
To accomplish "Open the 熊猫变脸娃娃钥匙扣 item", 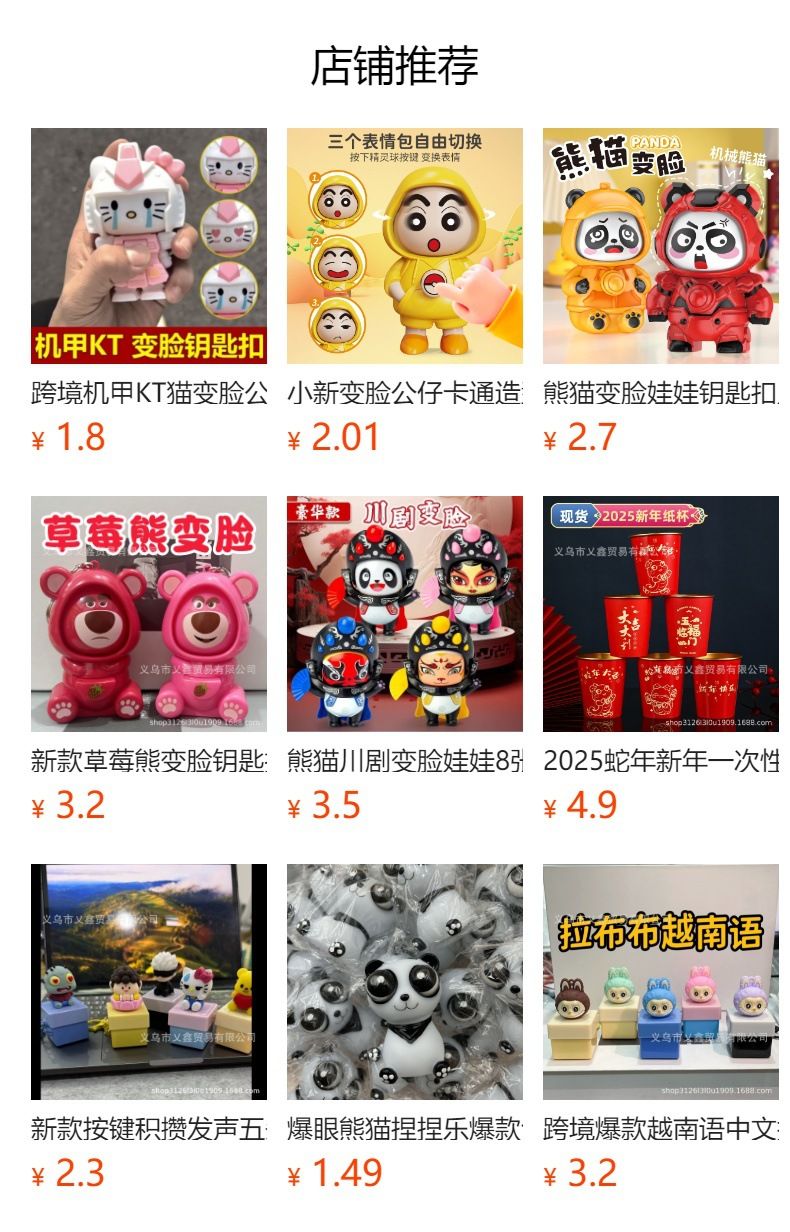I will tap(661, 246).
